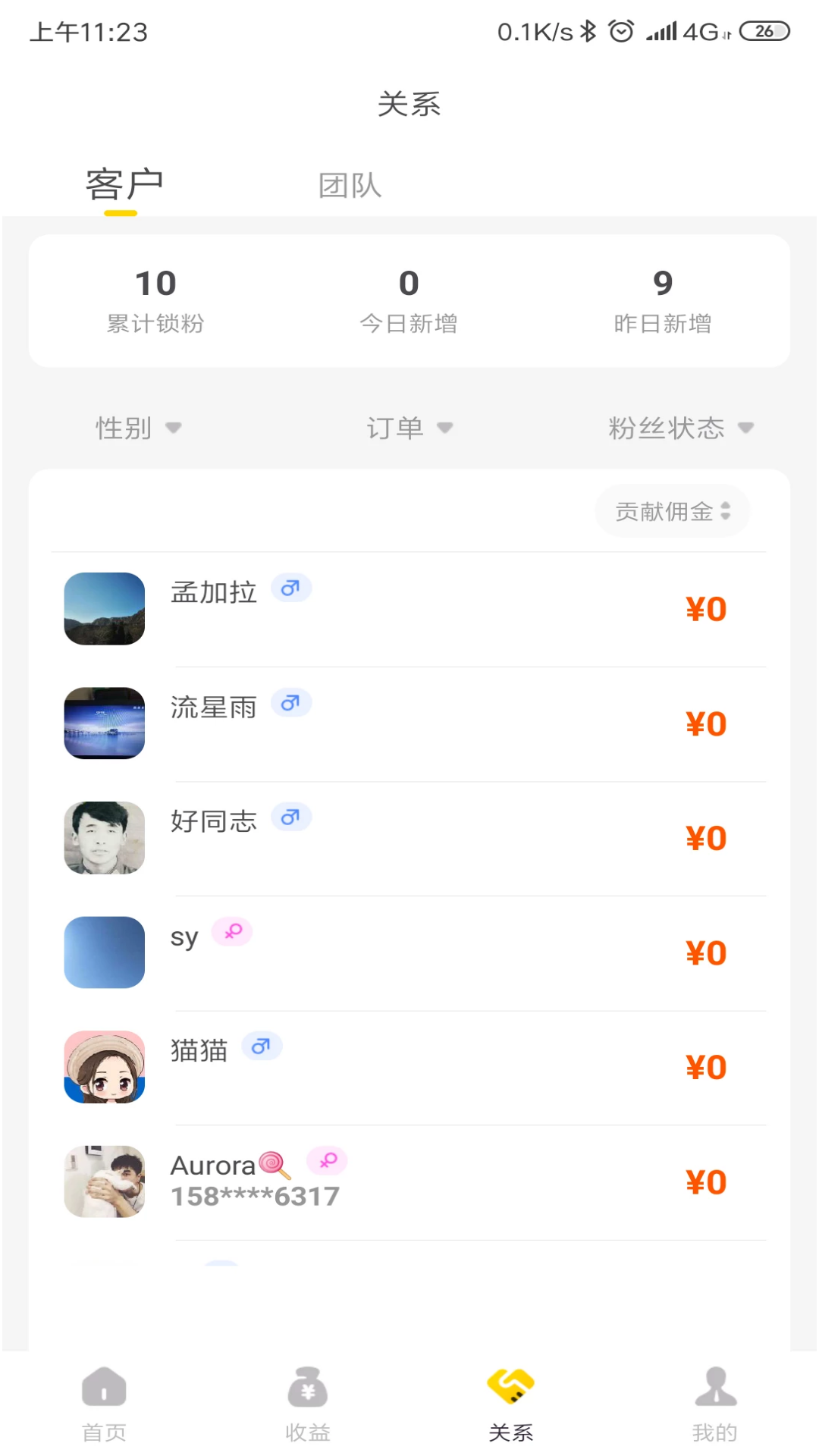Expand the 性别 filter dropdown
Image resolution: width=819 pixels, height=1456 pixels.
[139, 428]
